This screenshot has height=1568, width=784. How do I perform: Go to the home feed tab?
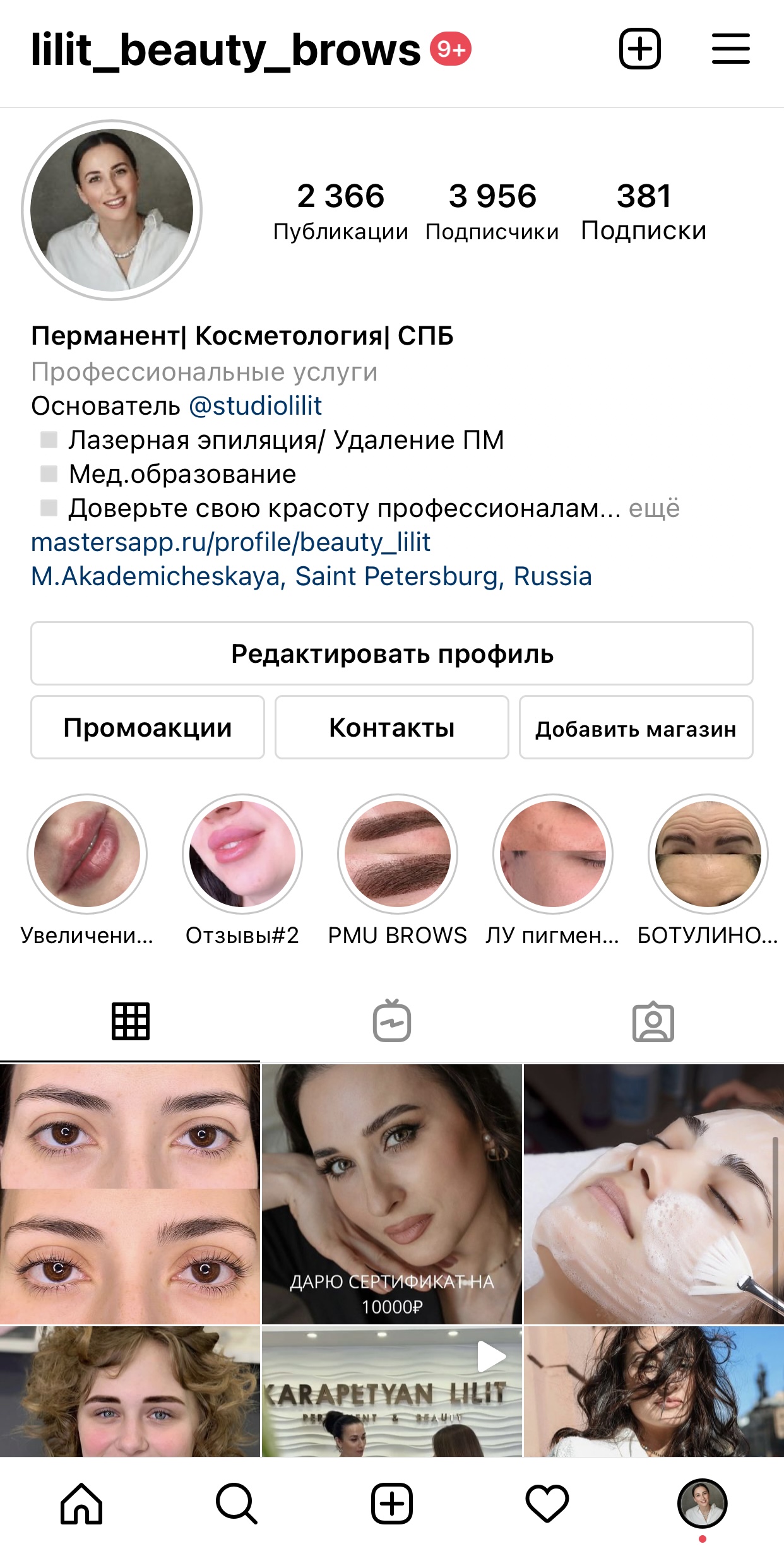(x=81, y=1504)
